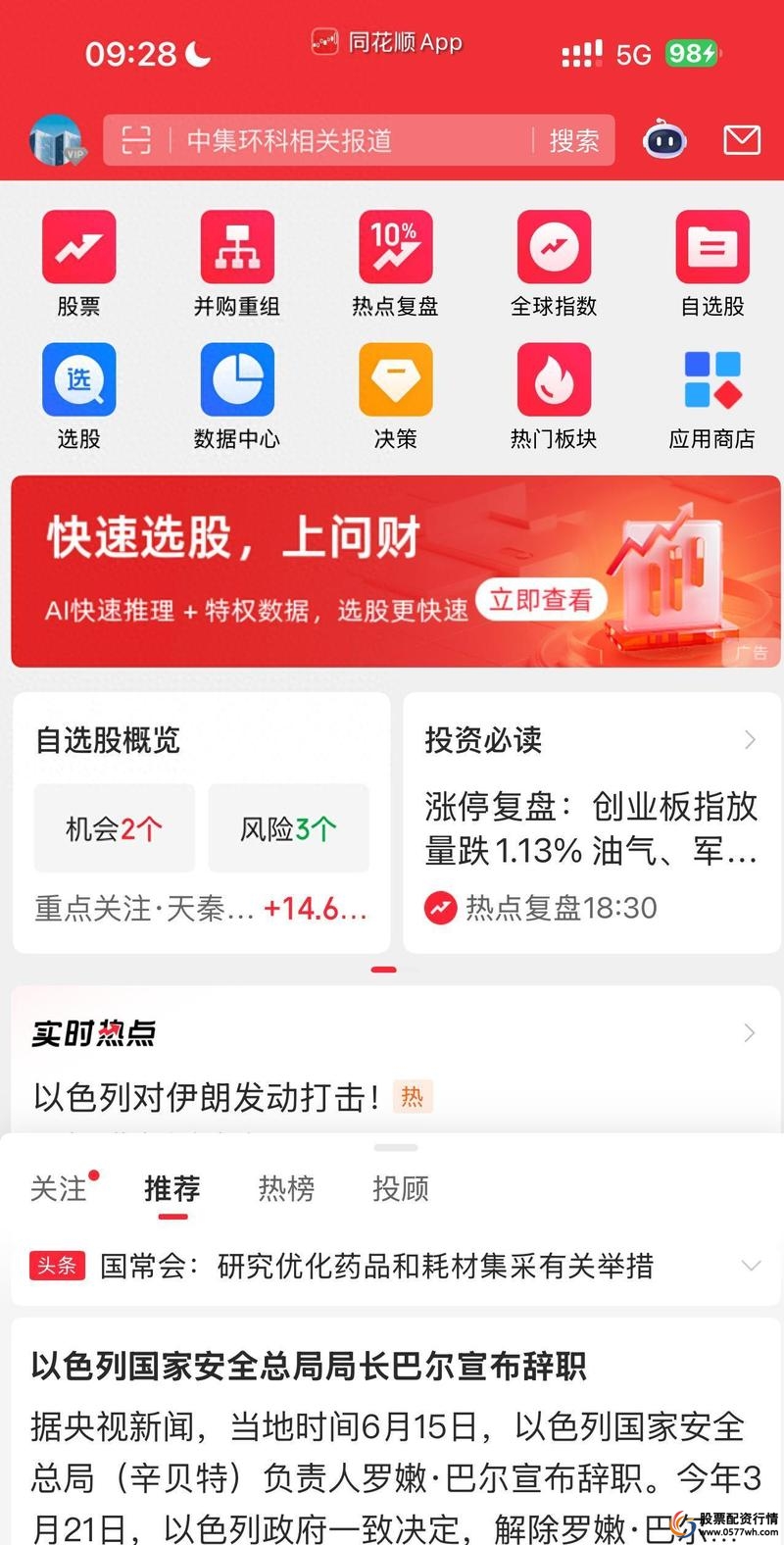The width and height of the screenshot is (784, 1545).
Task: Open 热点复盘 hot spot review
Action: [x=396, y=246]
